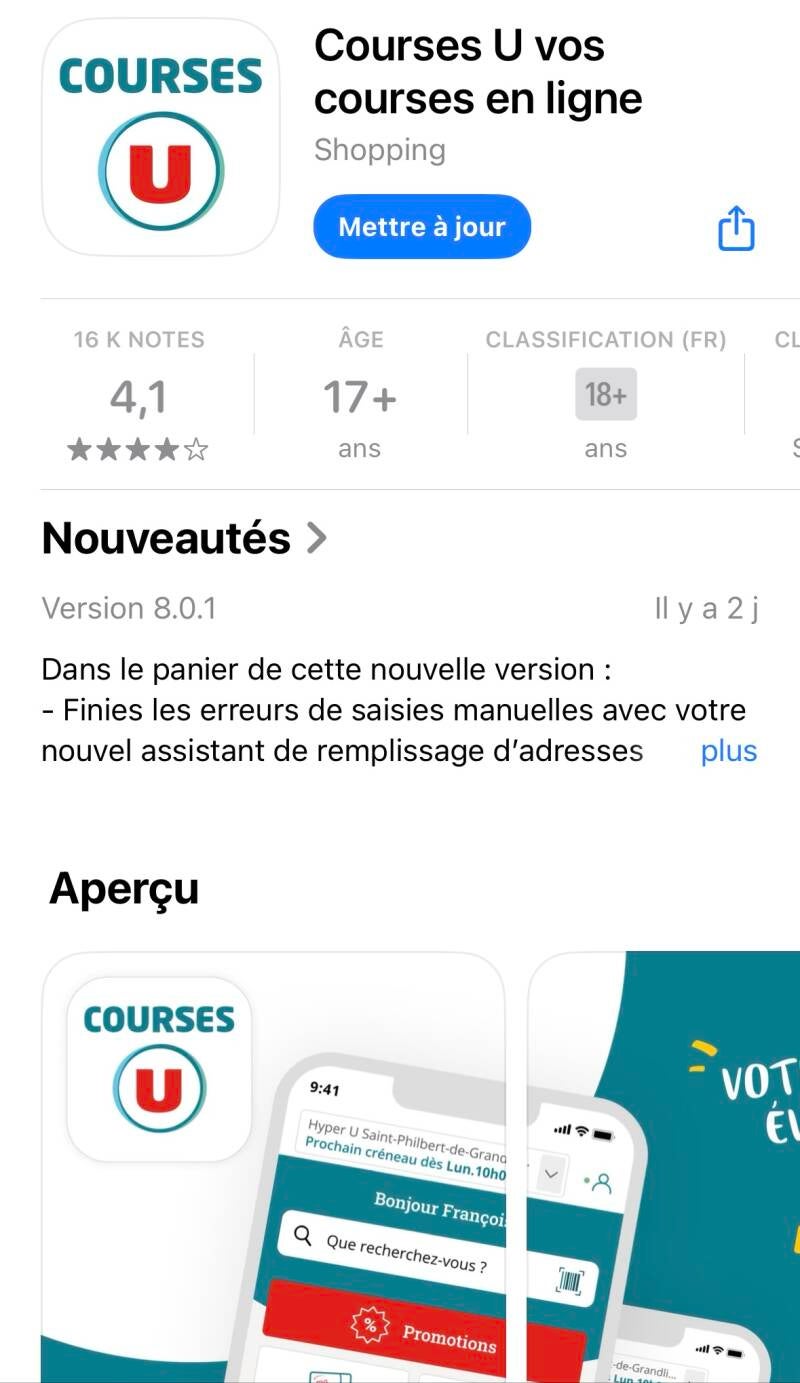Share the Courses U app
Image resolution: width=800 pixels, height=1383 pixels.
pyautogui.click(x=736, y=228)
